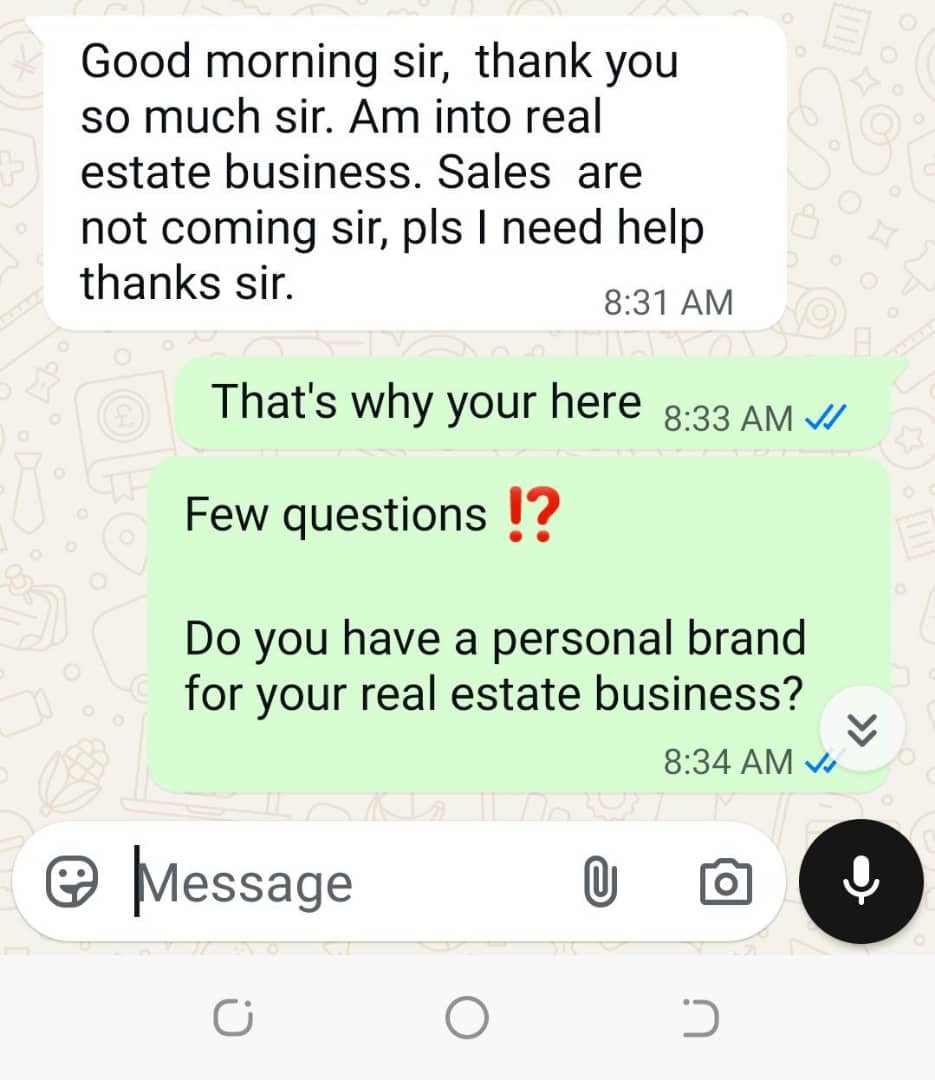The height and width of the screenshot is (1080, 935).
Task: Jump to latest messages with down arrows
Action: click(x=861, y=730)
